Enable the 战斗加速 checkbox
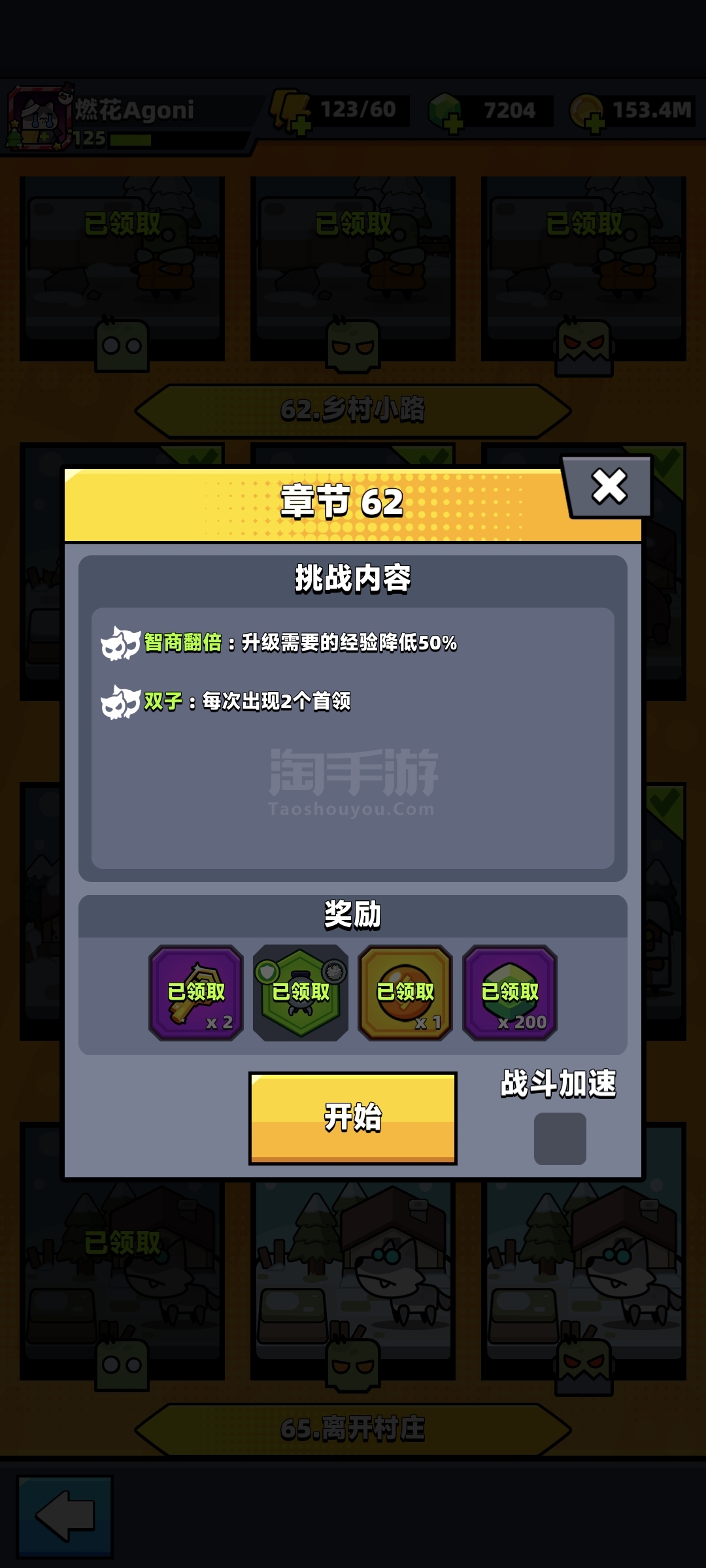This screenshot has width=706, height=1568. pyautogui.click(x=560, y=1139)
